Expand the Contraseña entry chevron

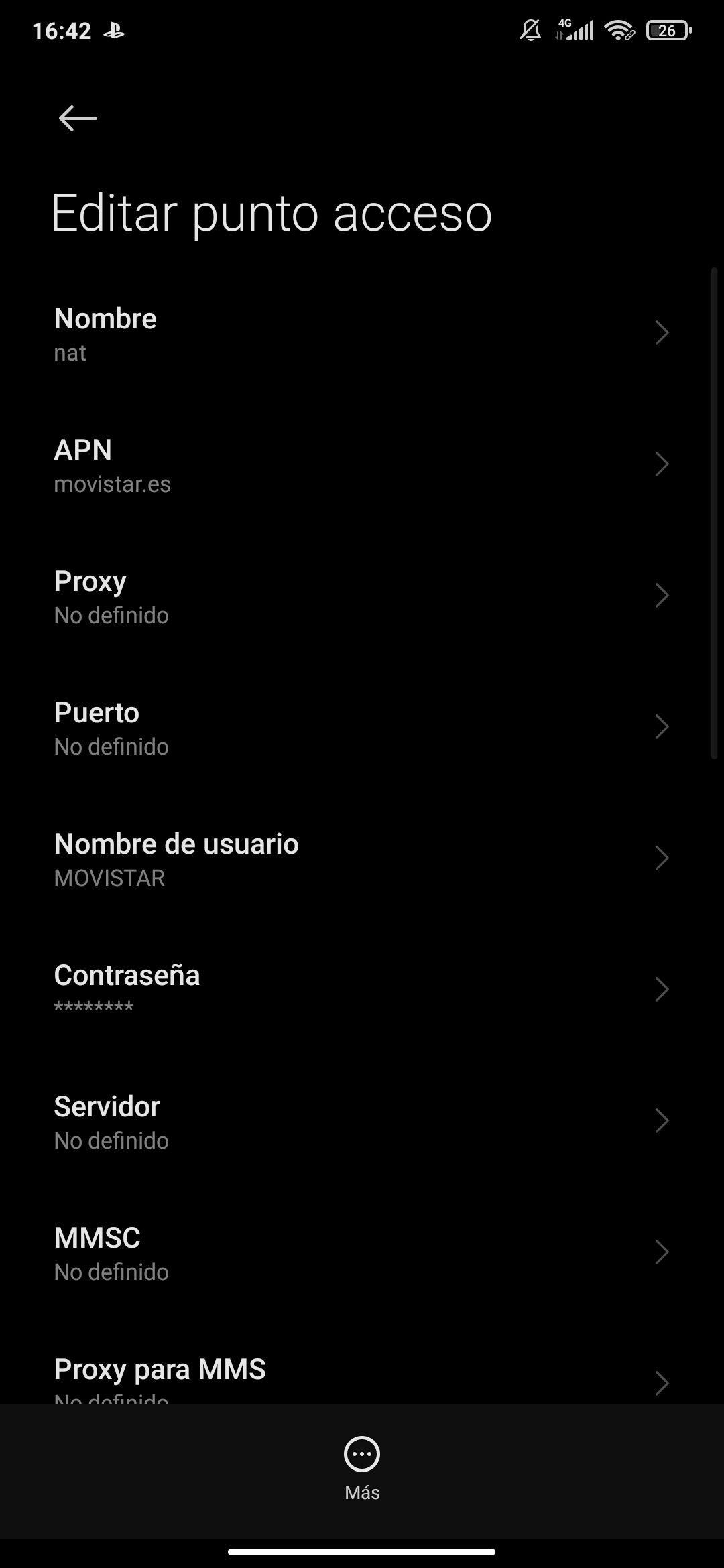tap(662, 989)
